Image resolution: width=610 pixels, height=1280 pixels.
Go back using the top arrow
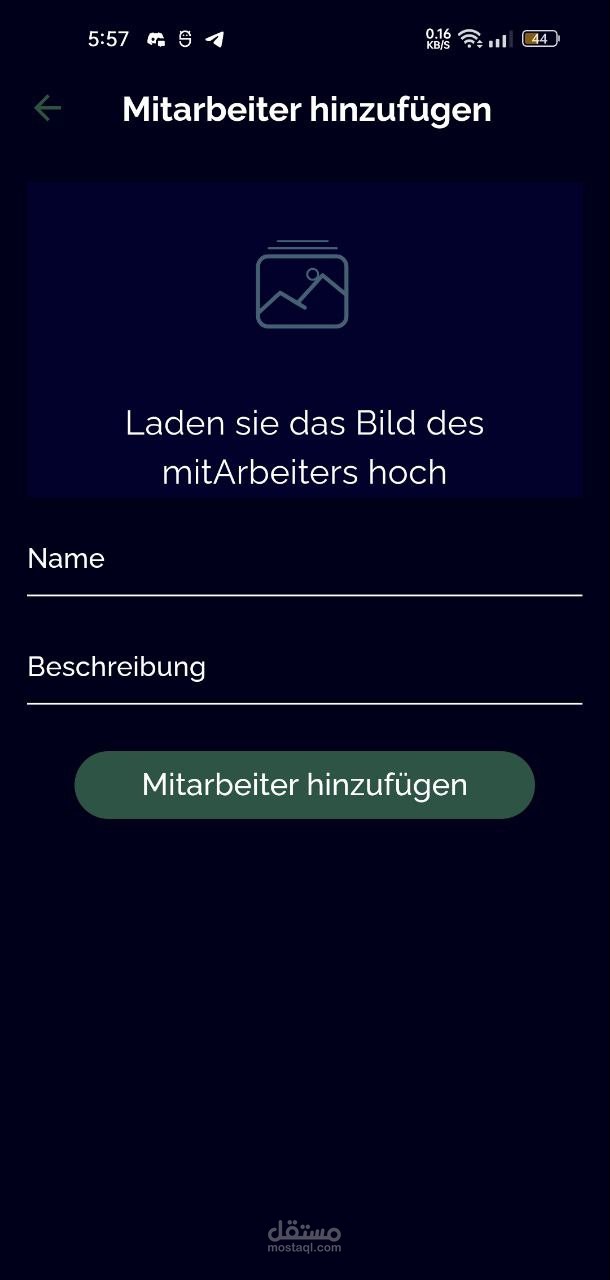click(x=47, y=109)
